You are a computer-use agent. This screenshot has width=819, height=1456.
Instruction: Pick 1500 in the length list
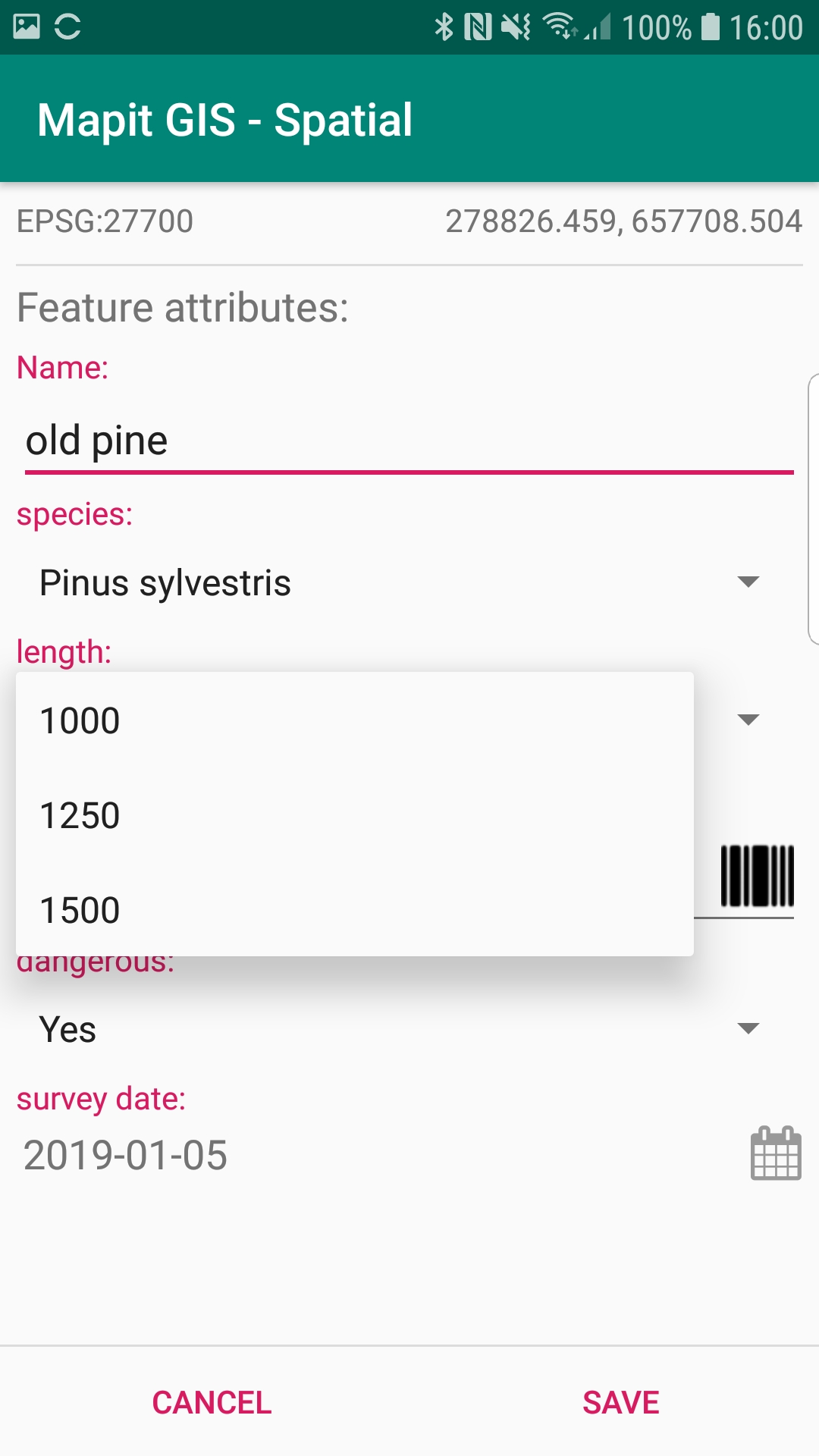click(x=353, y=910)
